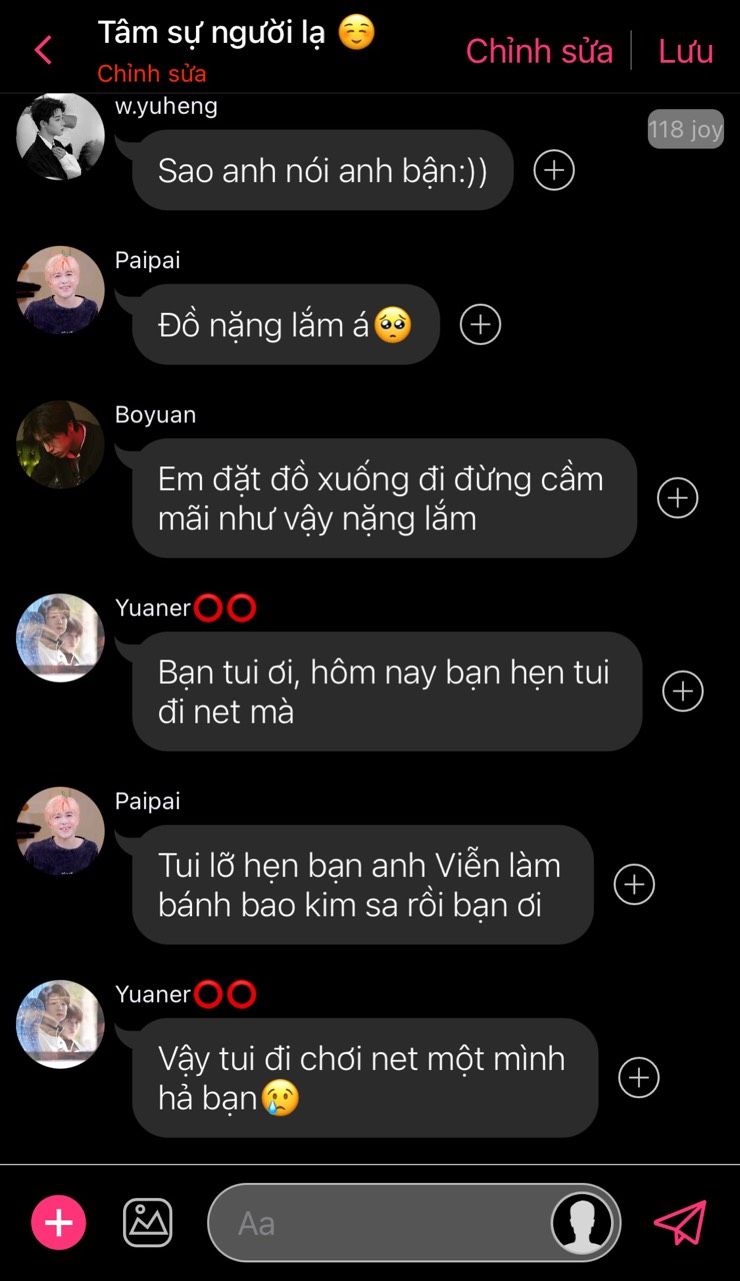Viewport: 740px width, 1281px height.
Task: Tap the red Chỉnh sửa link under title
Action: point(152,74)
